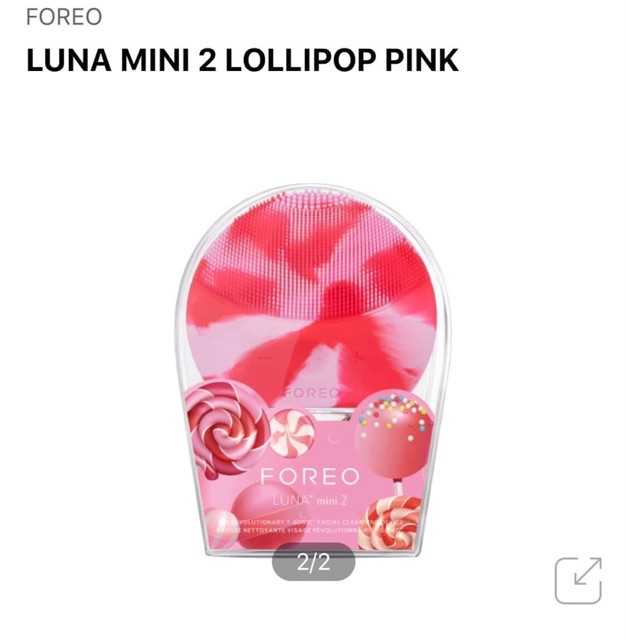The image size is (626, 640).
Task: Open the LUNA mini 2 product photo
Action: click(313, 371)
